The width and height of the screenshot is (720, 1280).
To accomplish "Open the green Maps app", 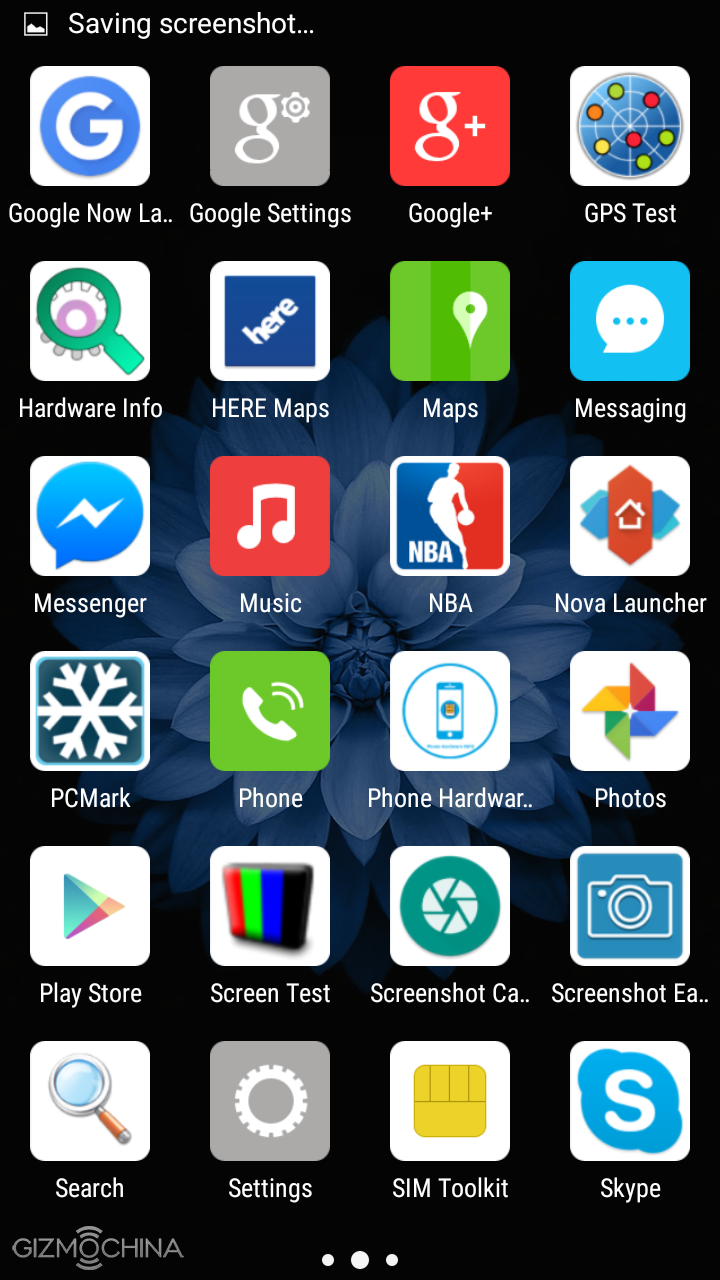I will (x=450, y=321).
